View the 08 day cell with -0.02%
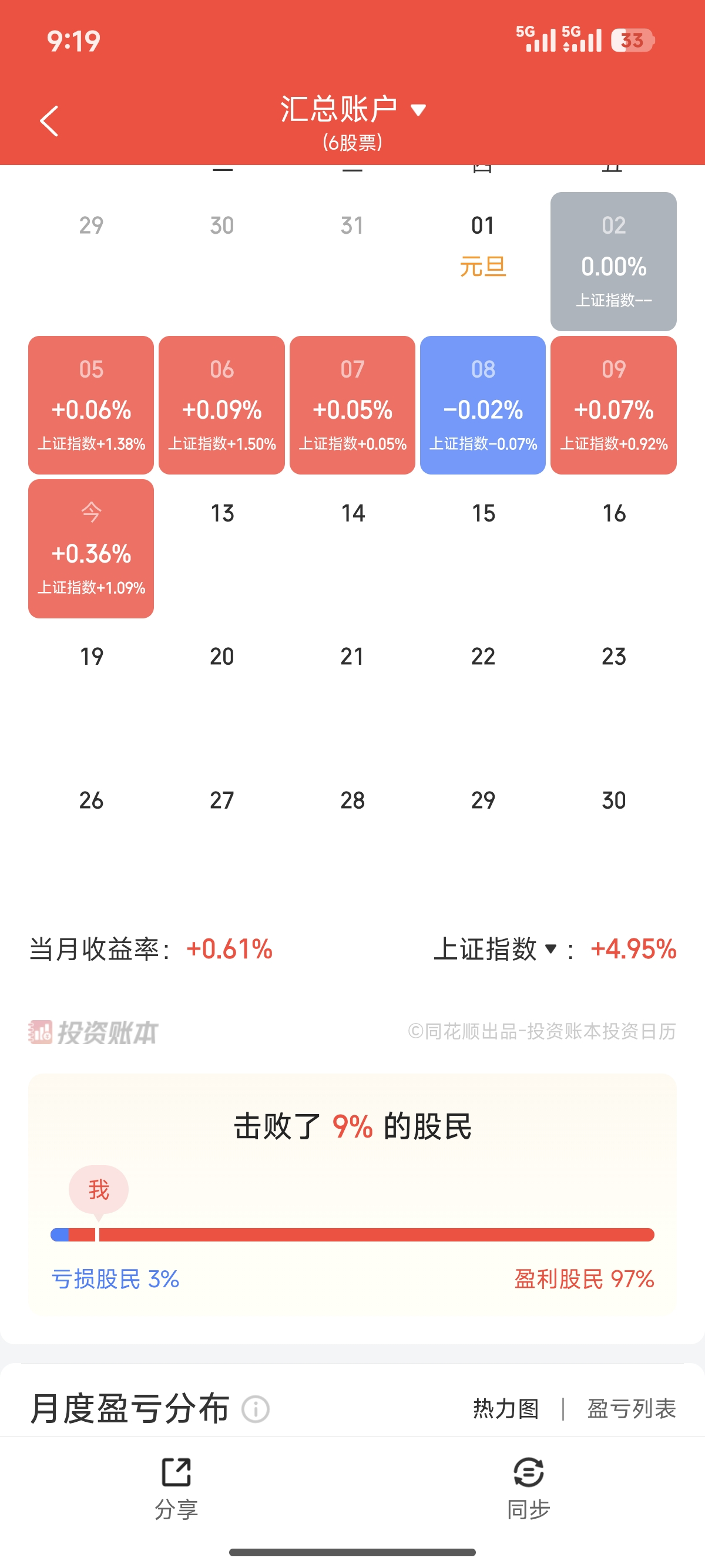Viewport: 705px width, 1568px height. click(x=483, y=405)
